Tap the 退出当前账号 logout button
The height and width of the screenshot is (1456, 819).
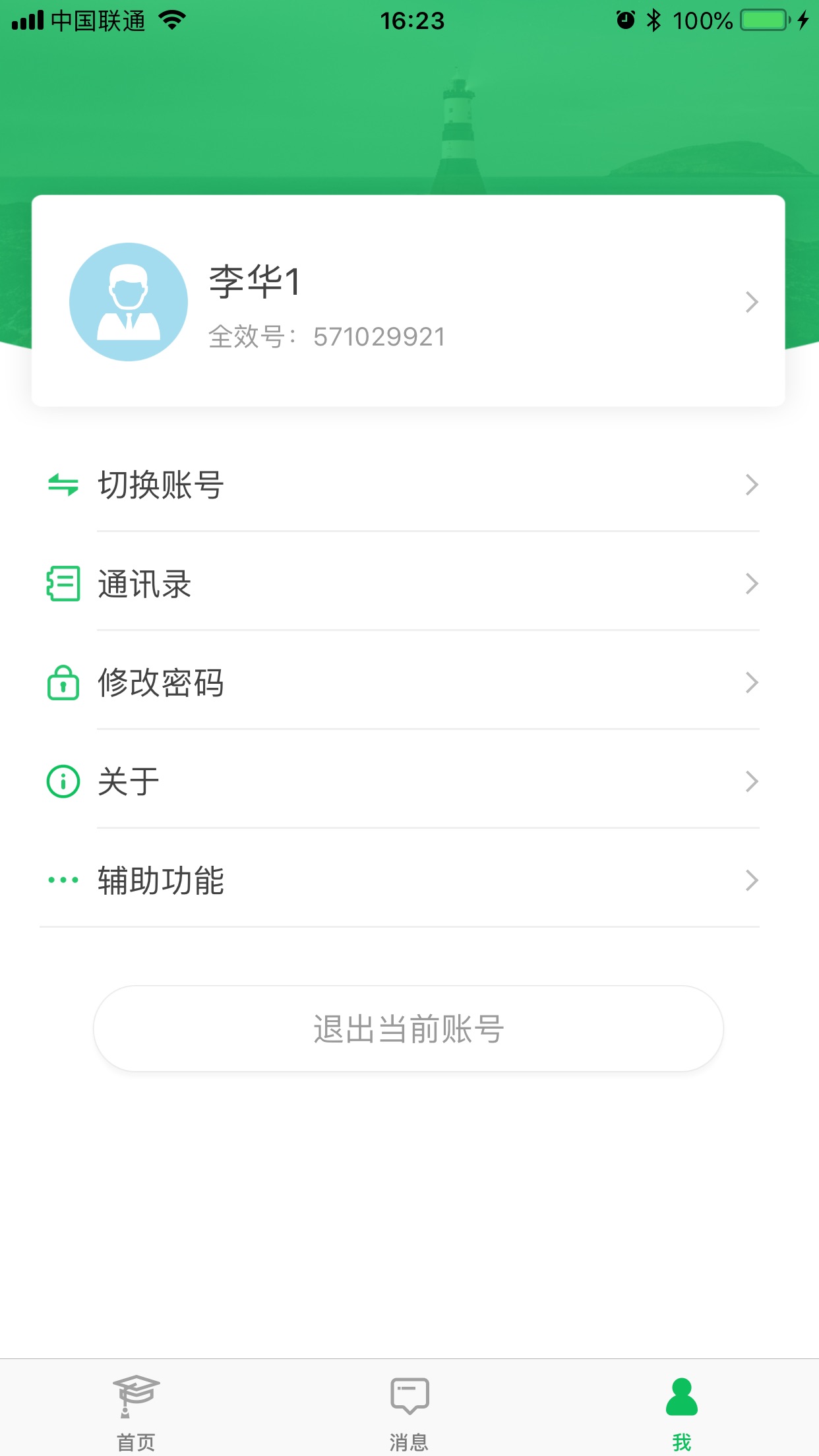pos(409,1029)
